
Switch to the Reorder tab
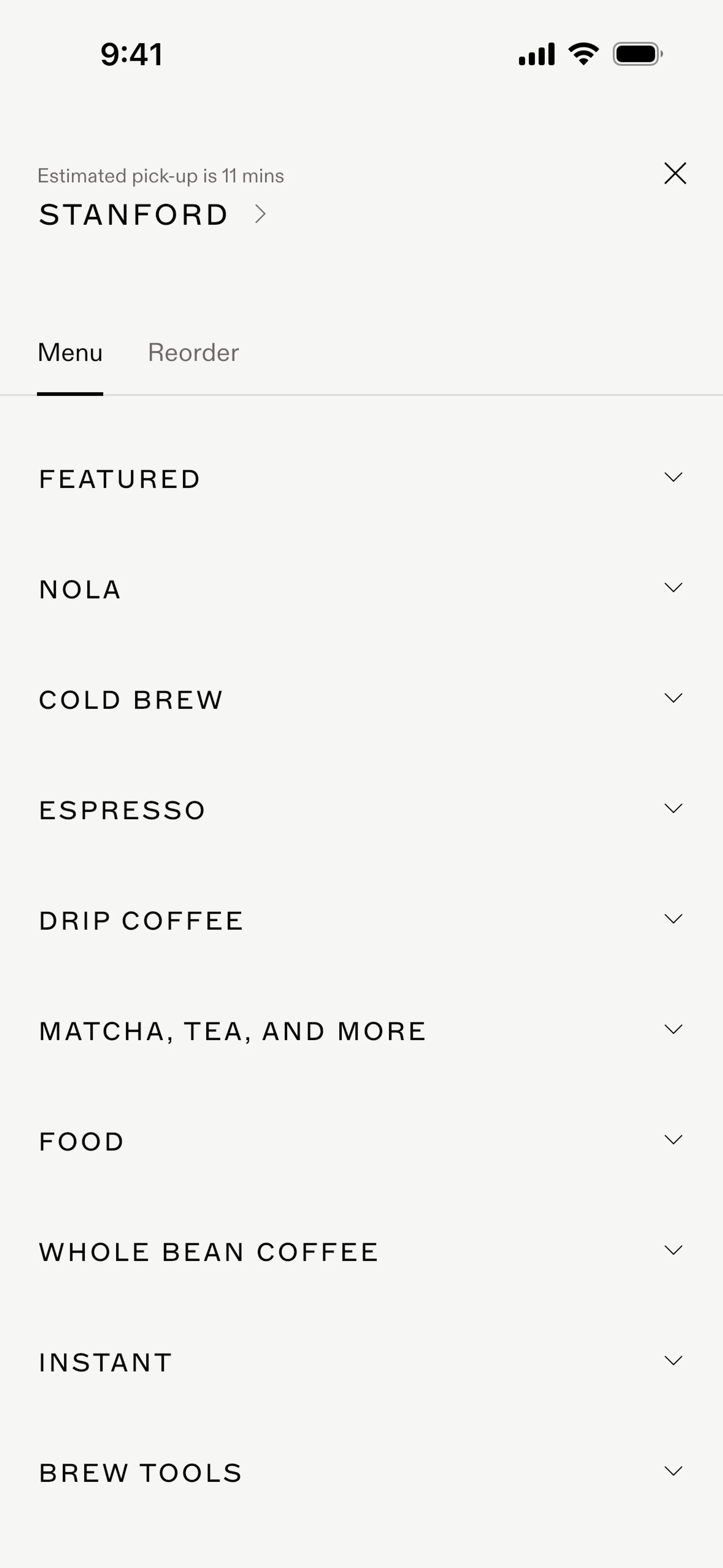(193, 353)
